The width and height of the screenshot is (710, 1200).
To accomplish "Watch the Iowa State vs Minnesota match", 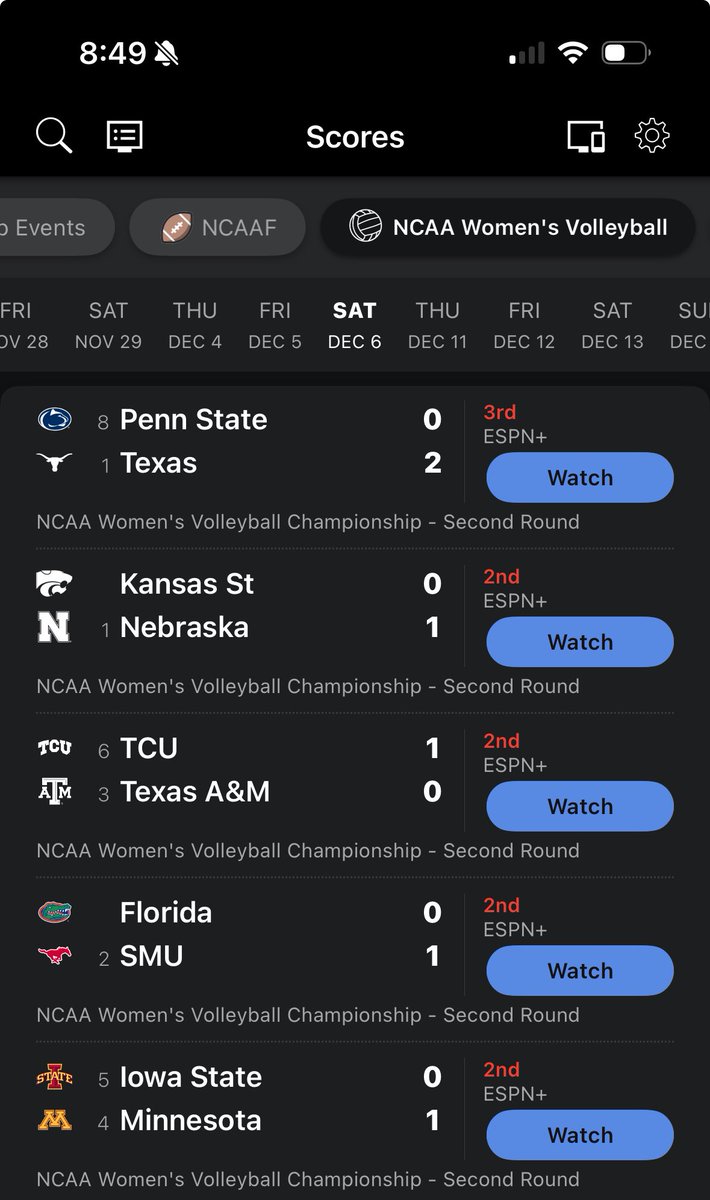I will click(580, 1135).
